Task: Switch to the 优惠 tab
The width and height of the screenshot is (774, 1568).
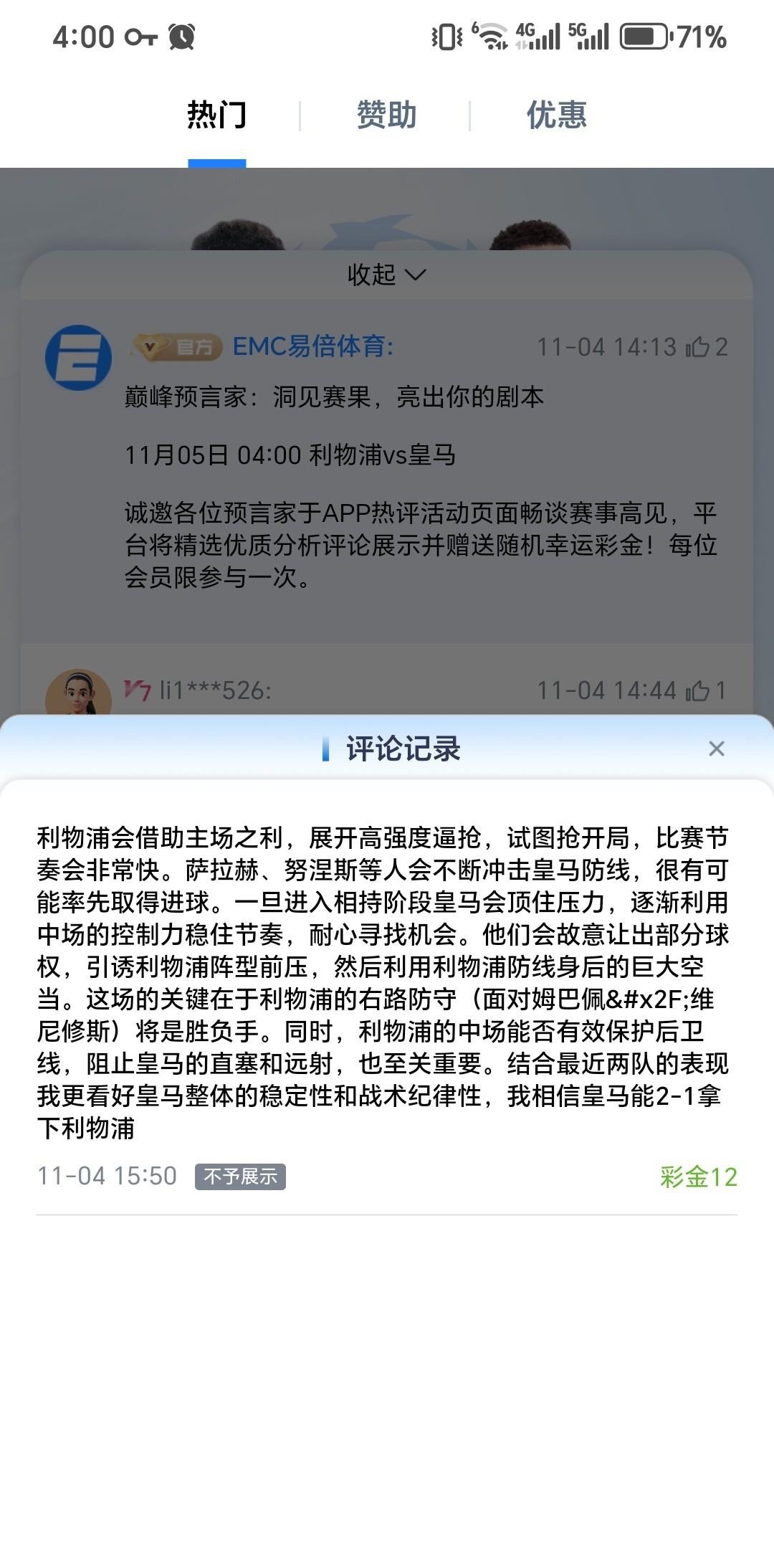Action: click(557, 115)
